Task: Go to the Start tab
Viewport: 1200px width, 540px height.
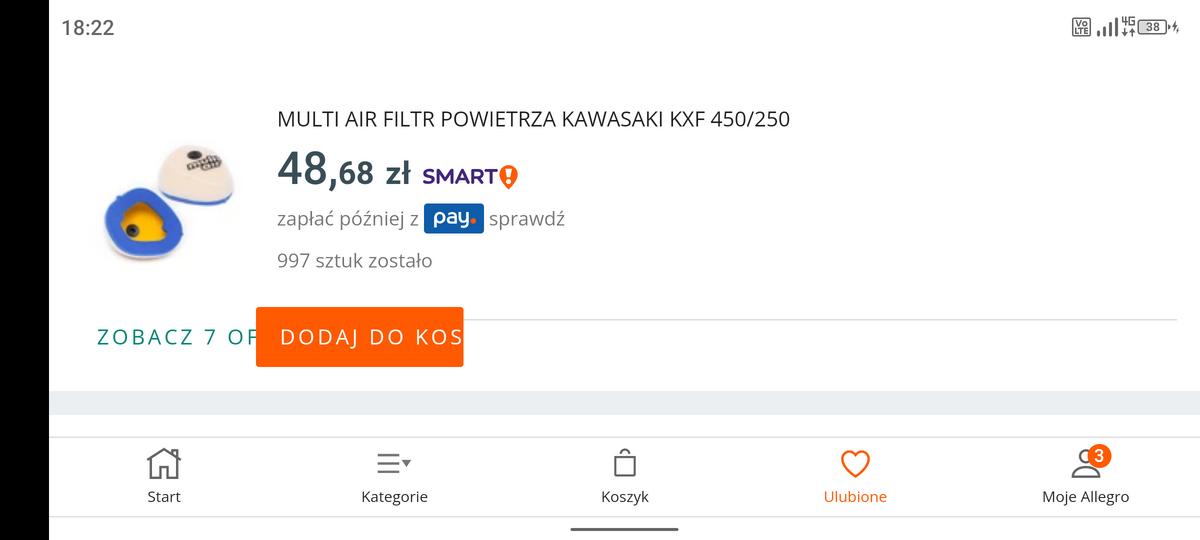Action: (x=164, y=476)
